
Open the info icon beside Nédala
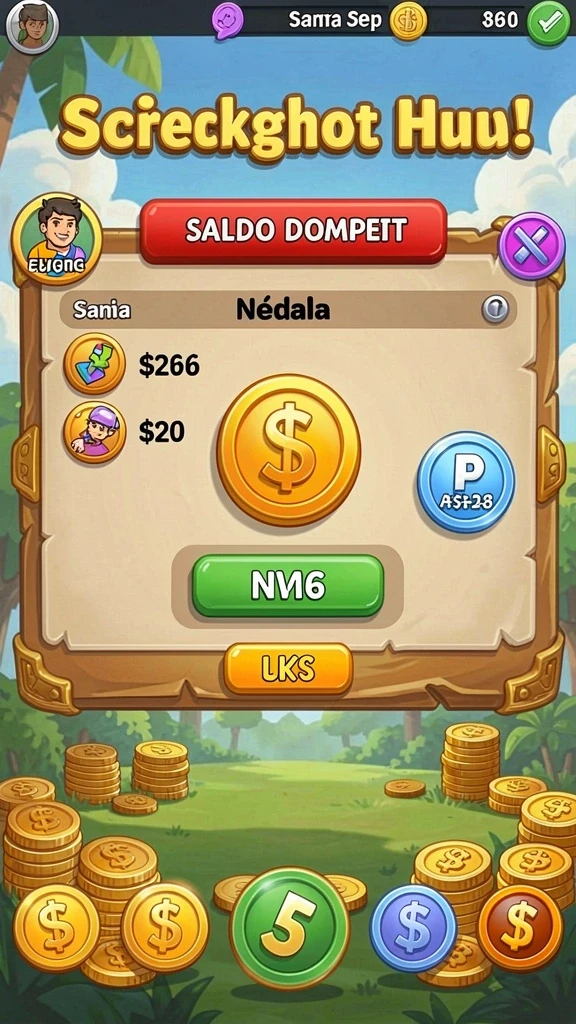pos(495,310)
